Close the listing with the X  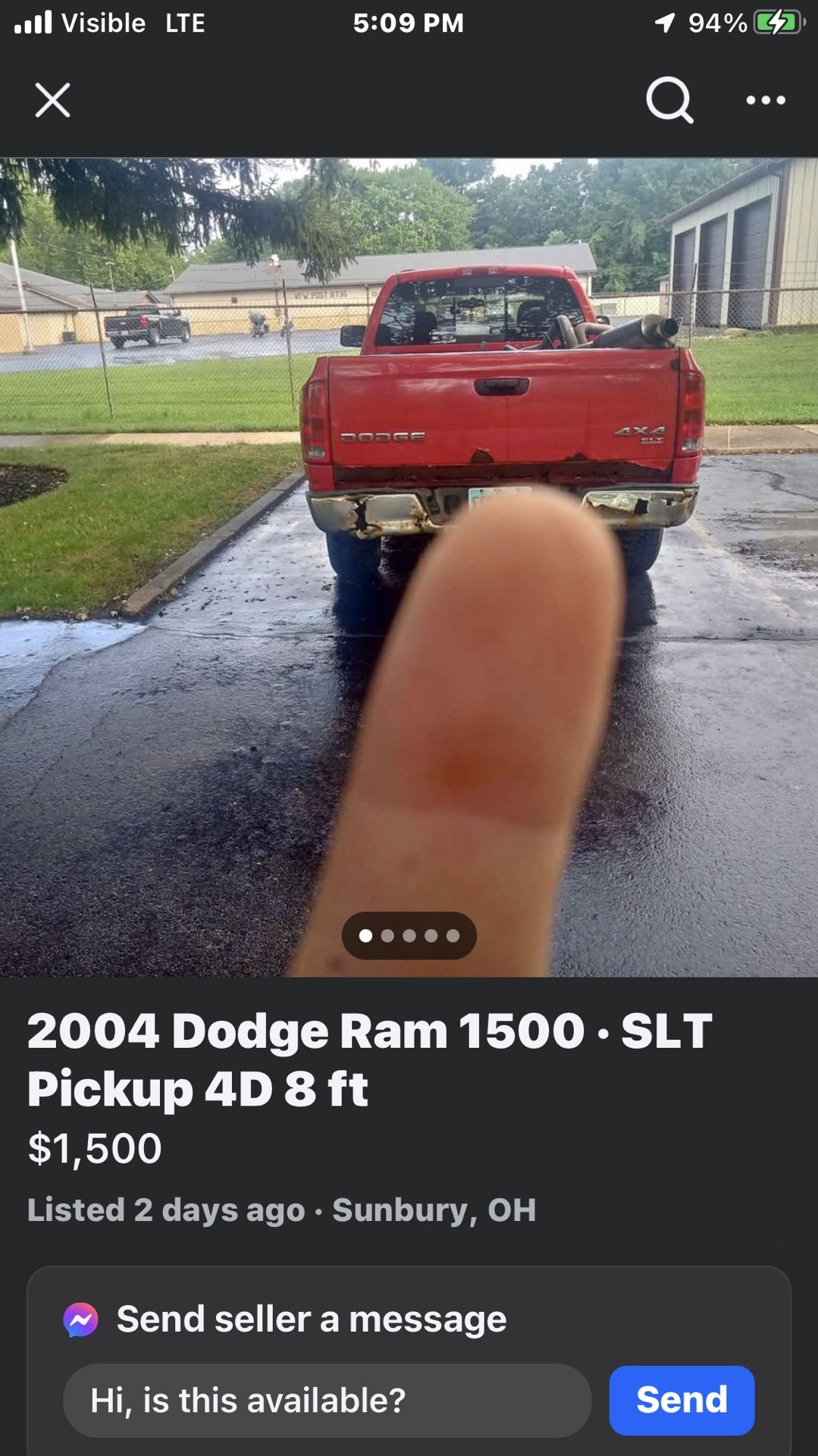click(52, 100)
